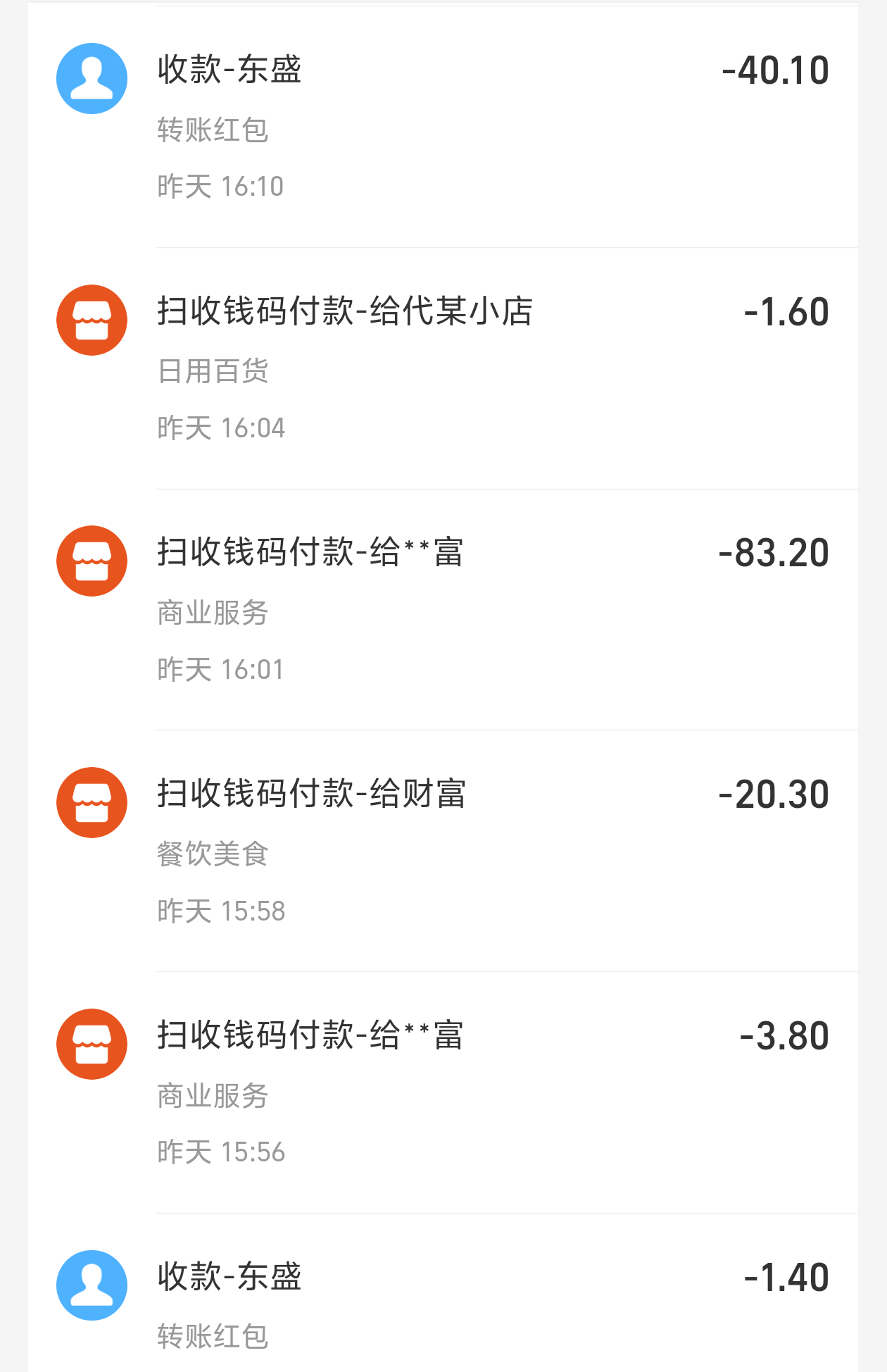Viewport: 887px width, 1372px height.
Task: Select the blue avatar on the bottom 收款-东盛 row
Action: coord(92,1285)
